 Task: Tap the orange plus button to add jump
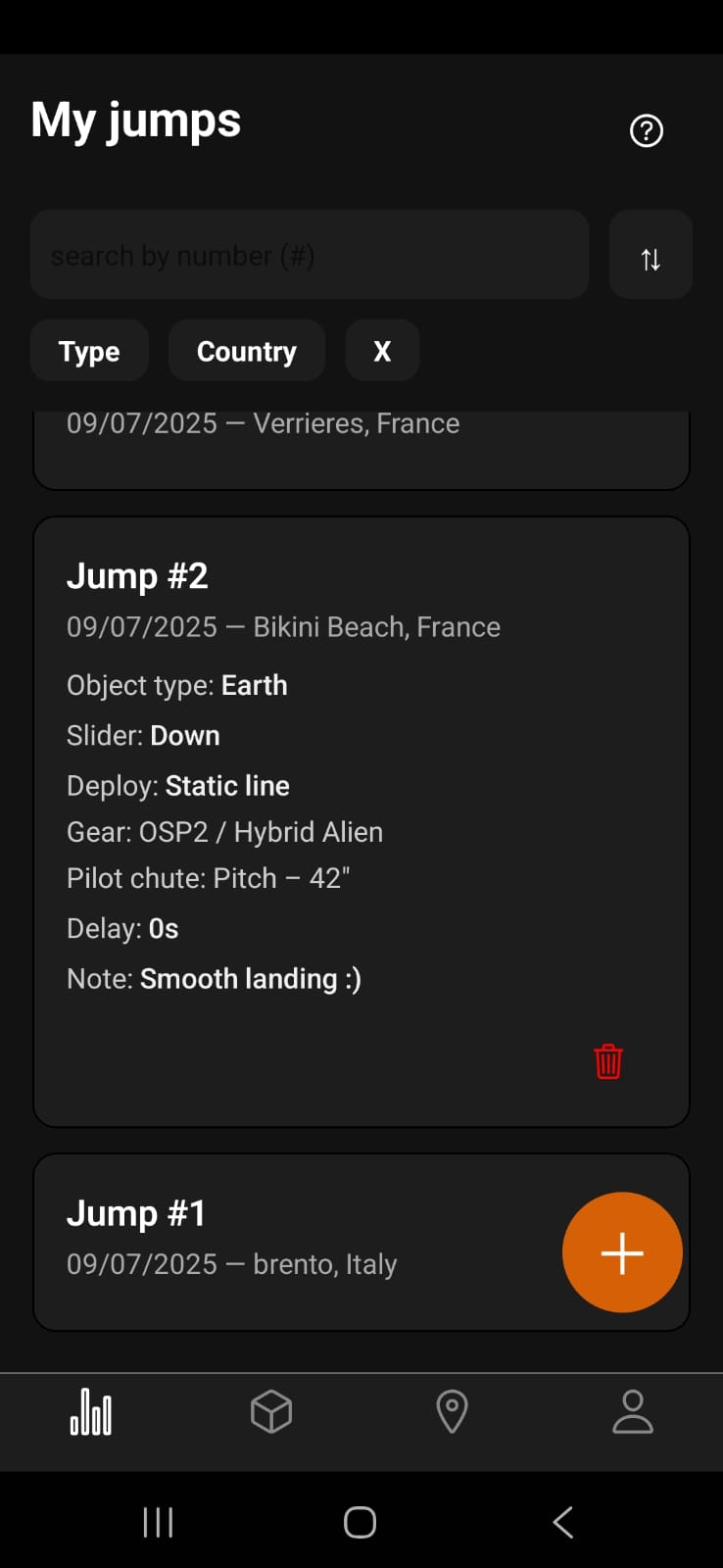click(x=622, y=1252)
